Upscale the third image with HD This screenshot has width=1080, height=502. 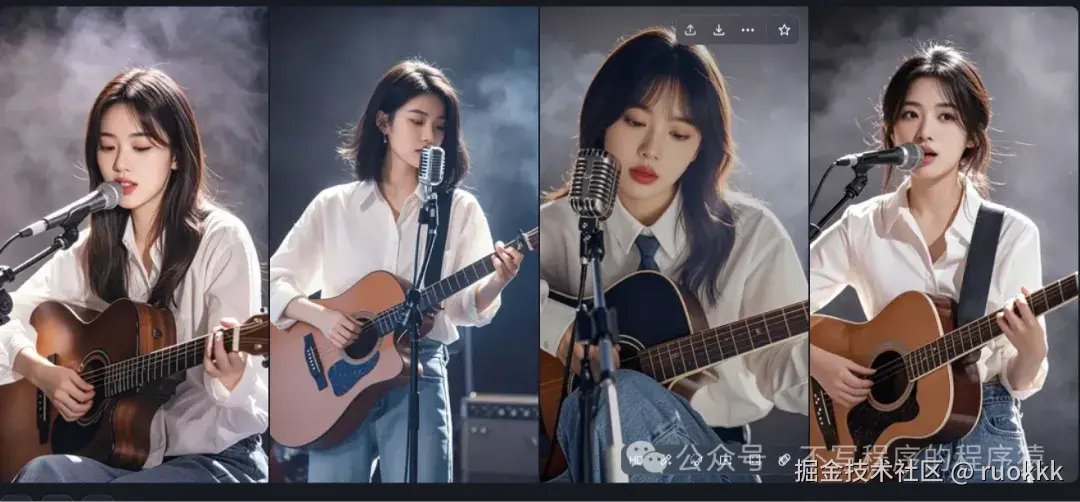(634, 460)
